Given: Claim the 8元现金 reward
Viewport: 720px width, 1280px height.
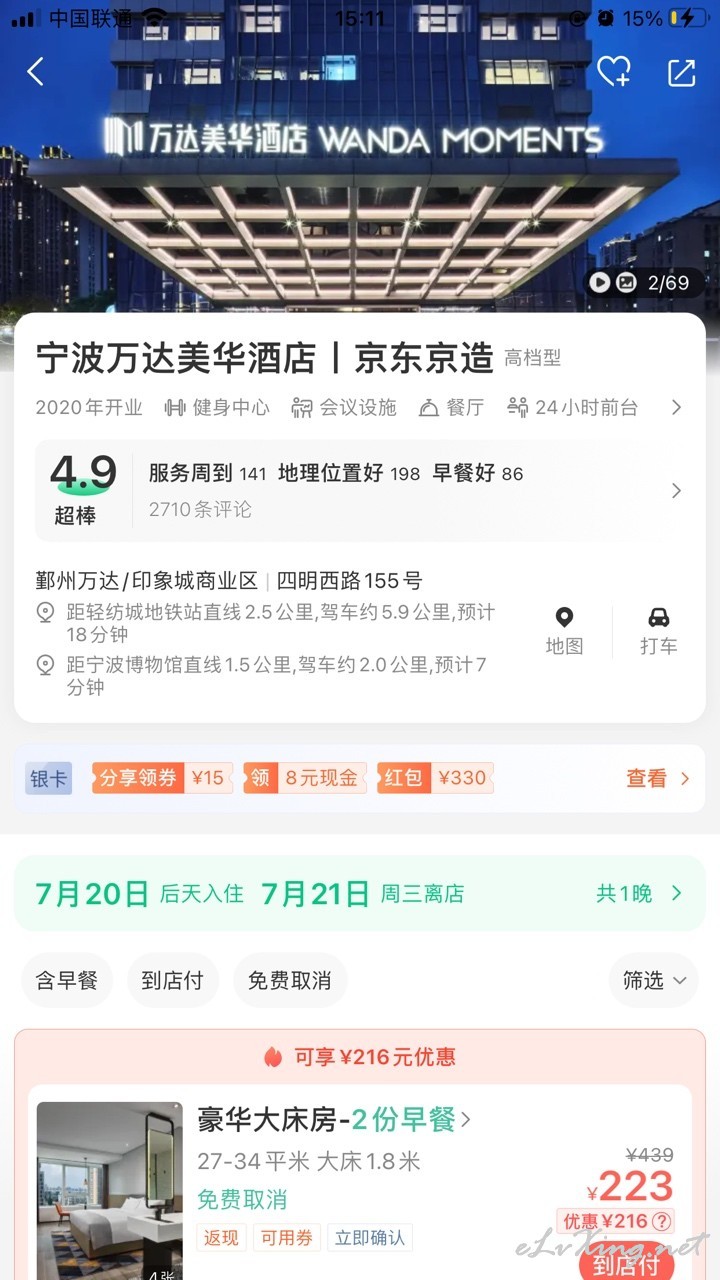Looking at the screenshot, I should (305, 778).
